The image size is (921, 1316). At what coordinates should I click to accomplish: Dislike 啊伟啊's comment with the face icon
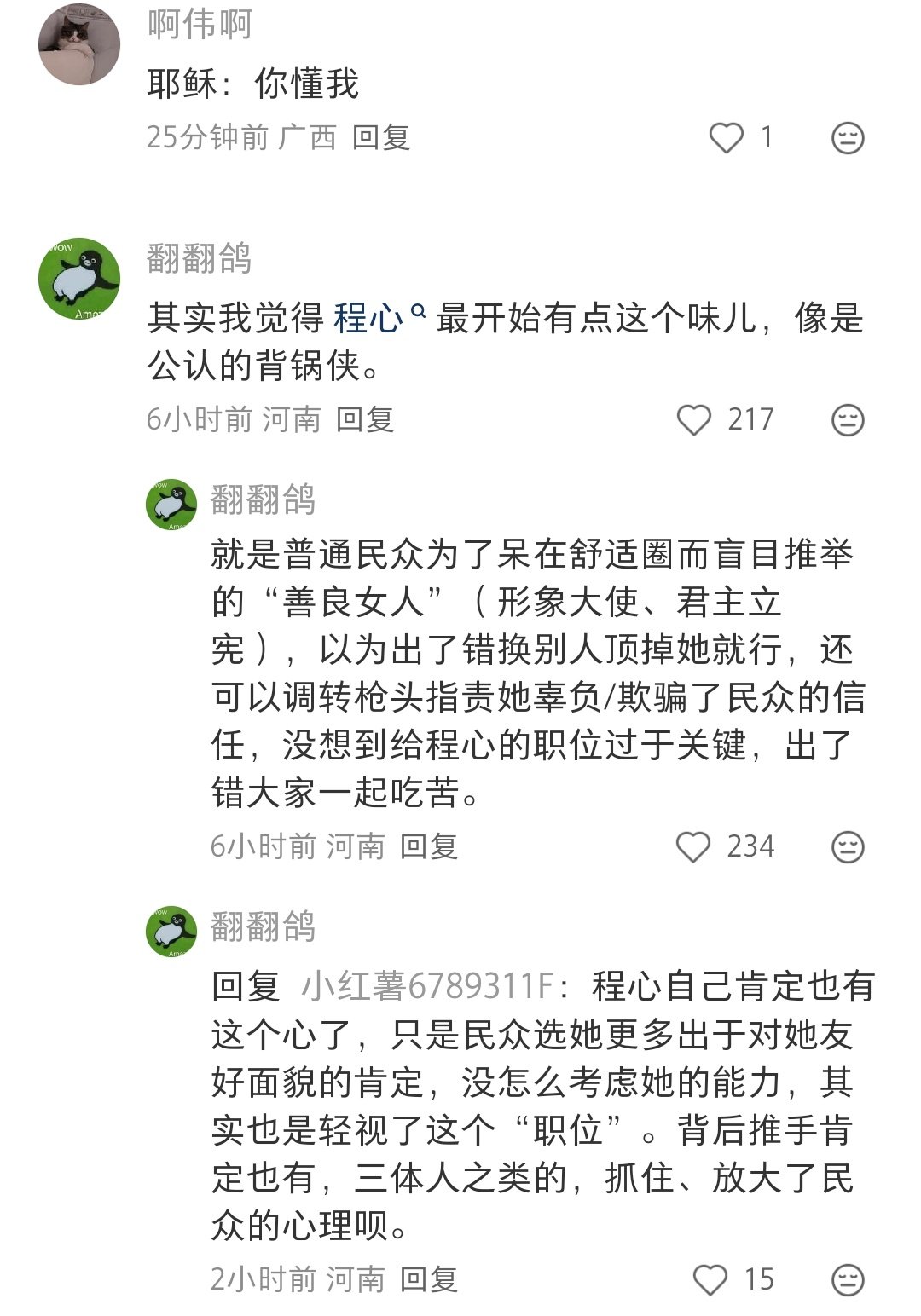pyautogui.click(x=848, y=138)
